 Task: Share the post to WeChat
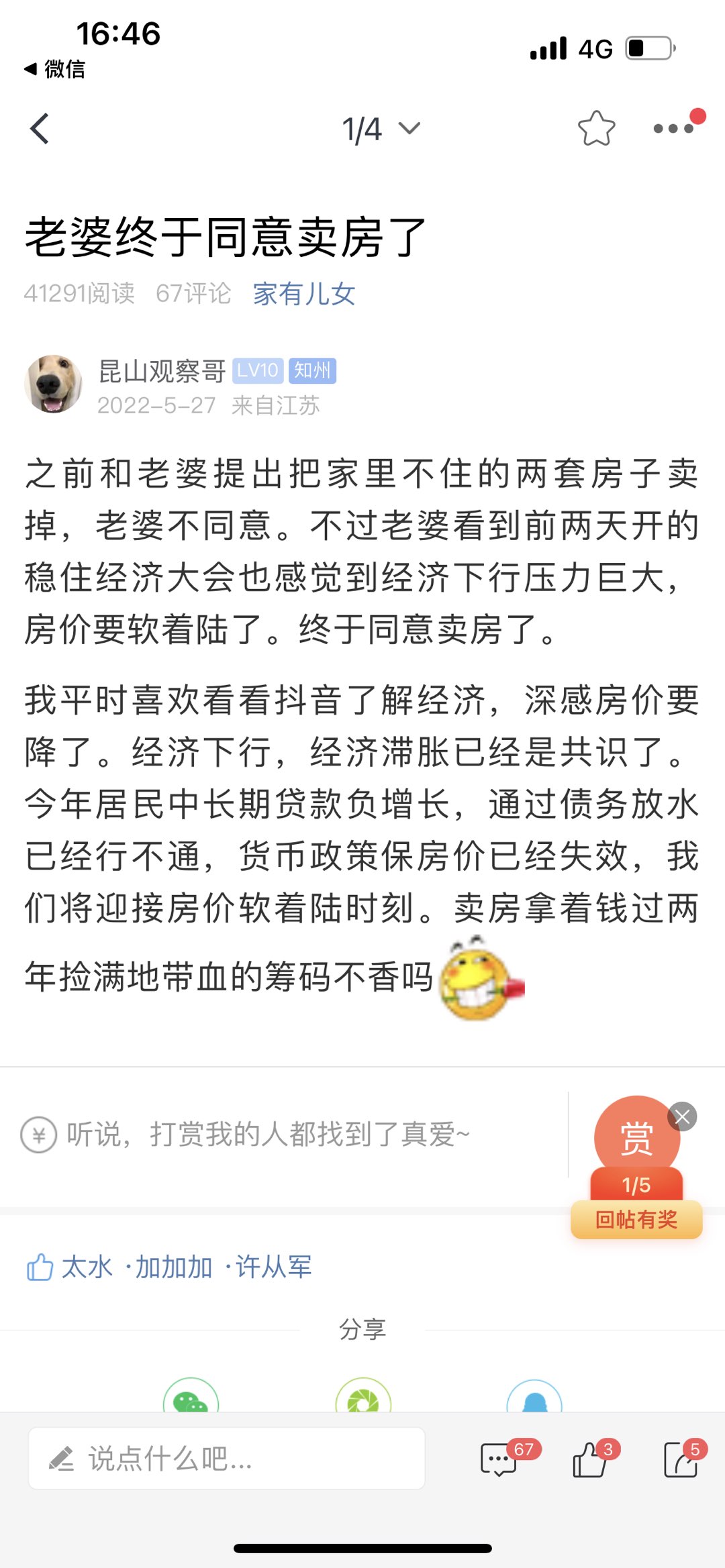pos(191,1399)
